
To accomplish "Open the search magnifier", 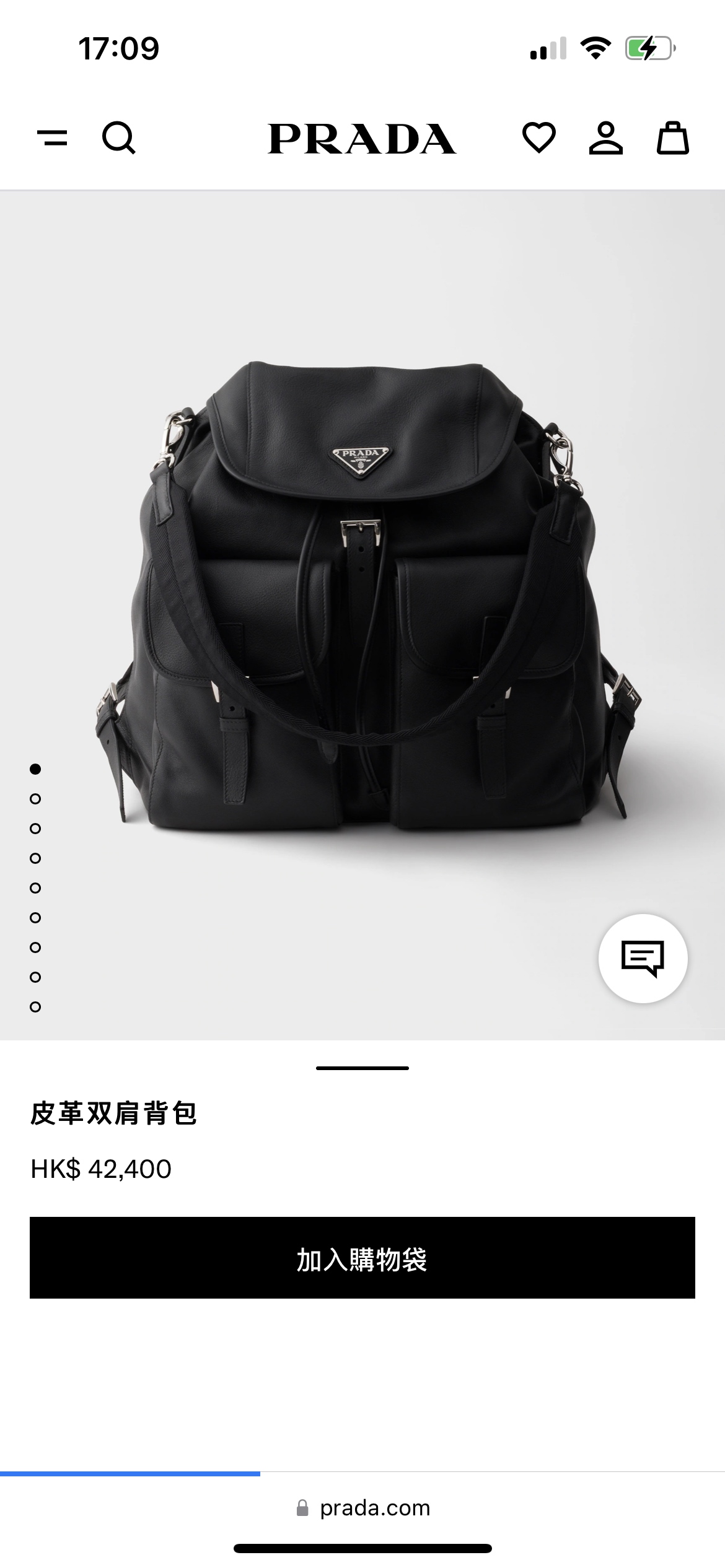I will pos(118,137).
